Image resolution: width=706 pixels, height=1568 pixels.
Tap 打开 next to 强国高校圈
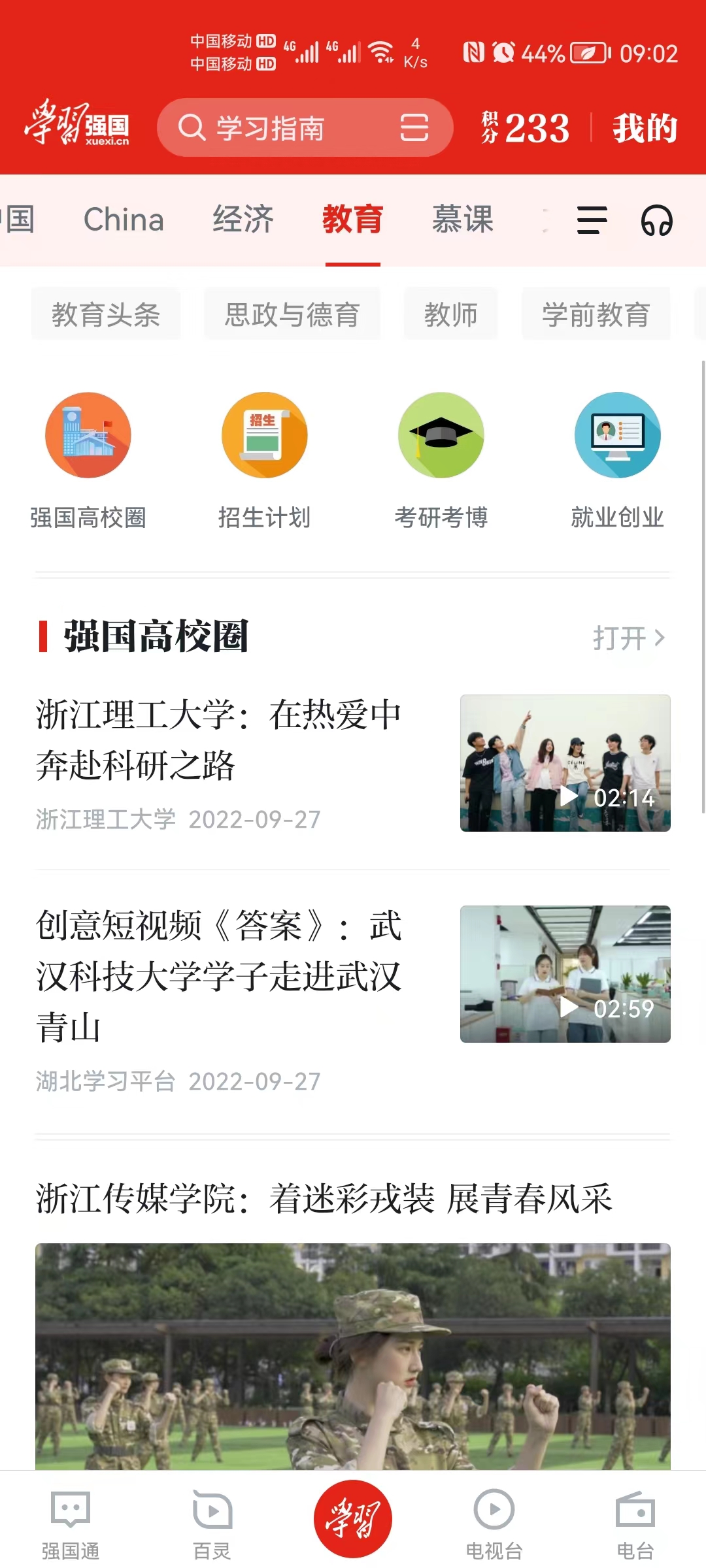pyautogui.click(x=628, y=638)
